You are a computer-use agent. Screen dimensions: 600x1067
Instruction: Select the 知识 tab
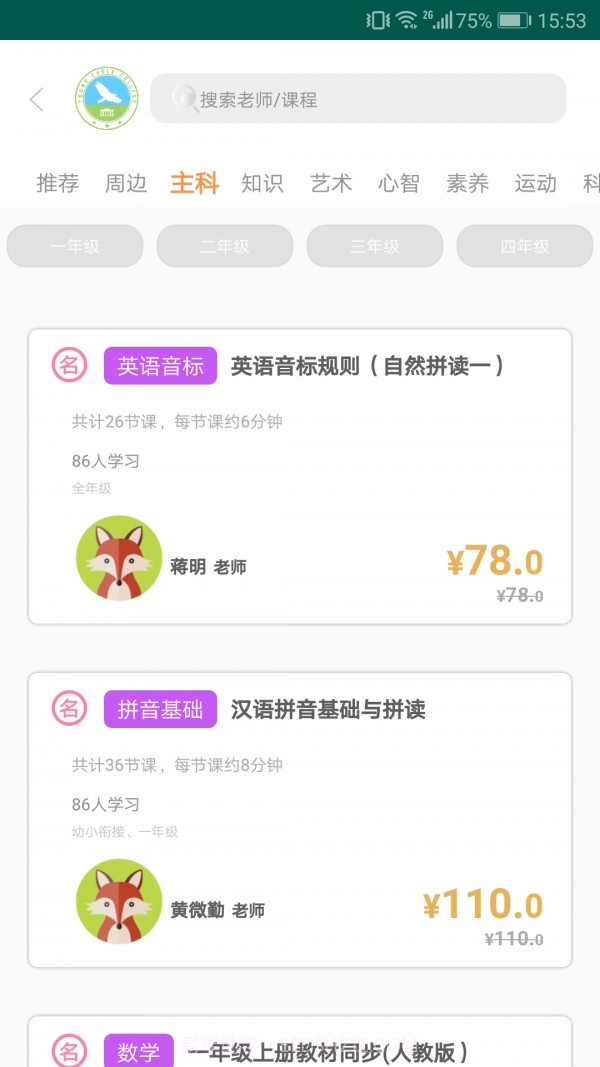[x=262, y=183]
